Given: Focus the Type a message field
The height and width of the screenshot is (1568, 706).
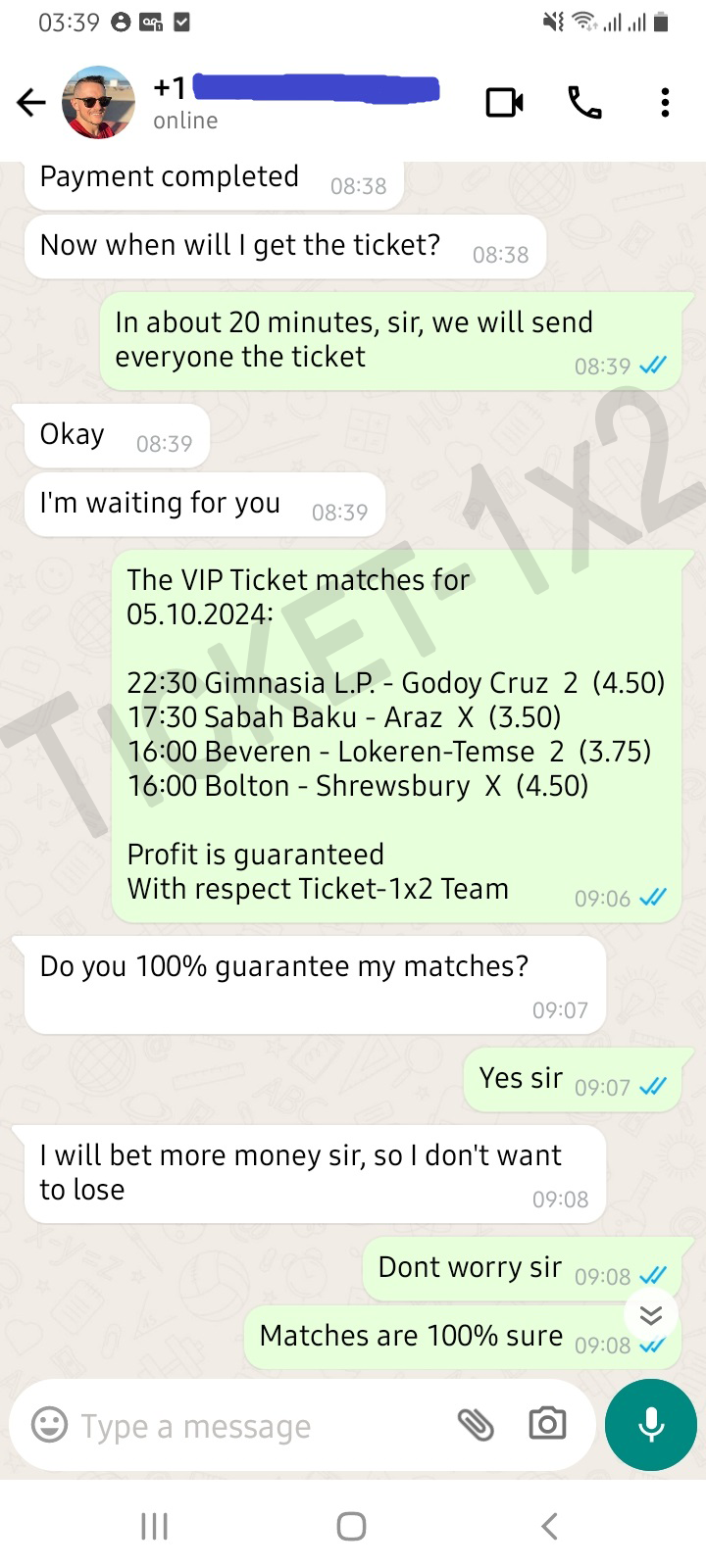Looking at the screenshot, I should [265, 1425].
